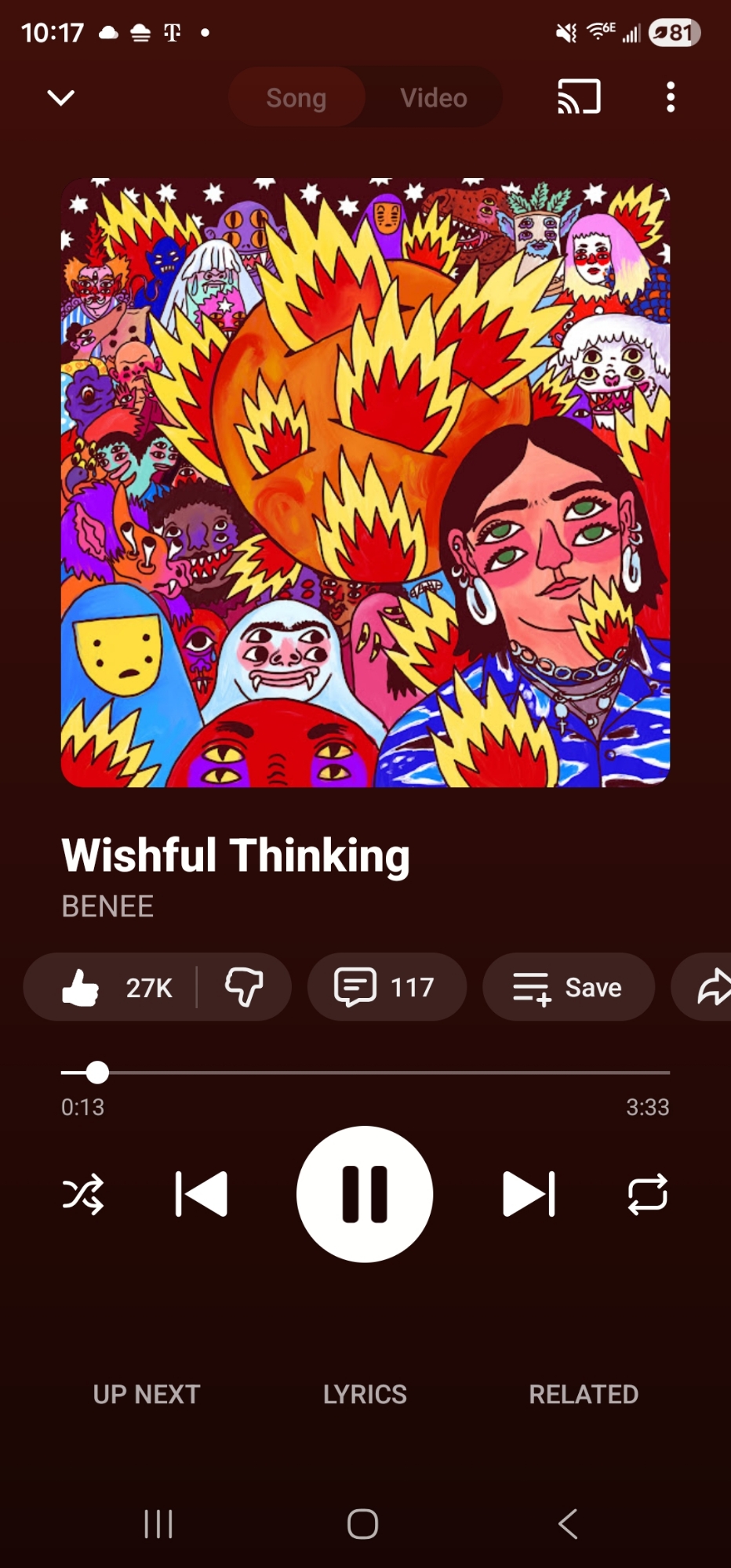Go back using system navigation arrow

pos(568,1524)
